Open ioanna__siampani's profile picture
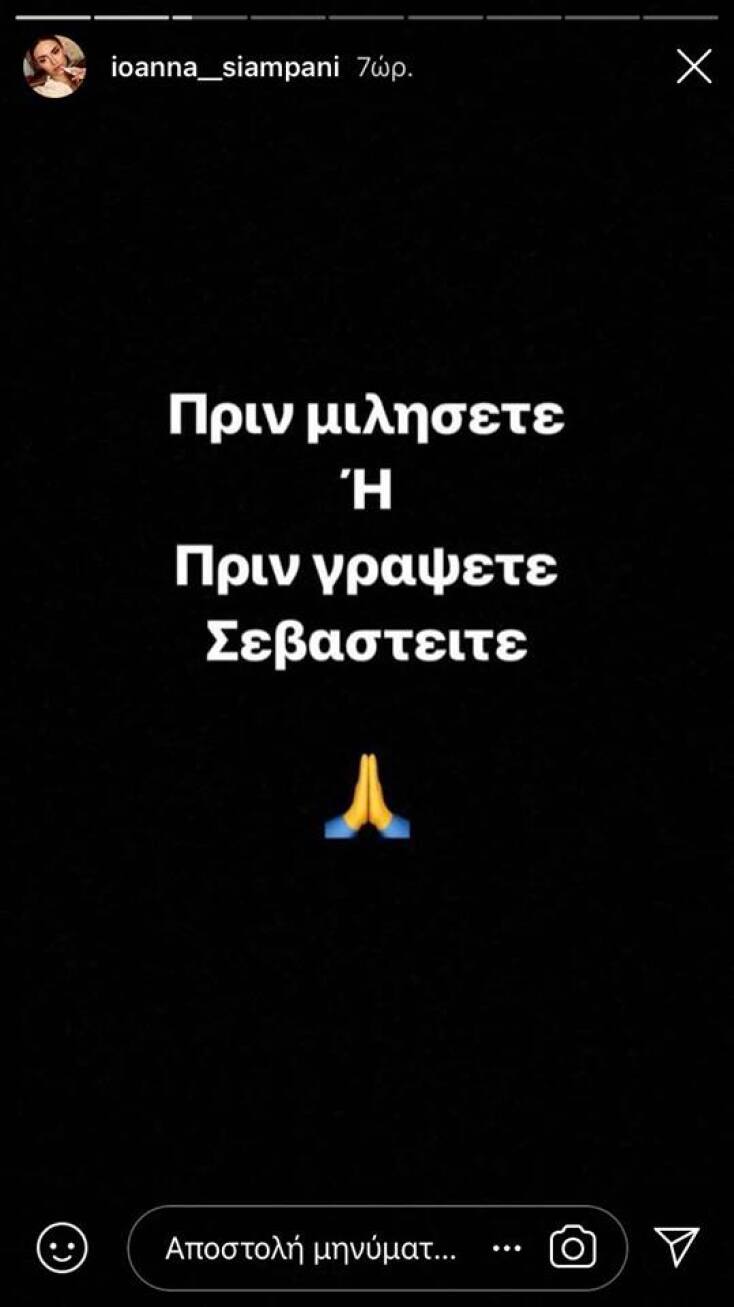 (55, 67)
